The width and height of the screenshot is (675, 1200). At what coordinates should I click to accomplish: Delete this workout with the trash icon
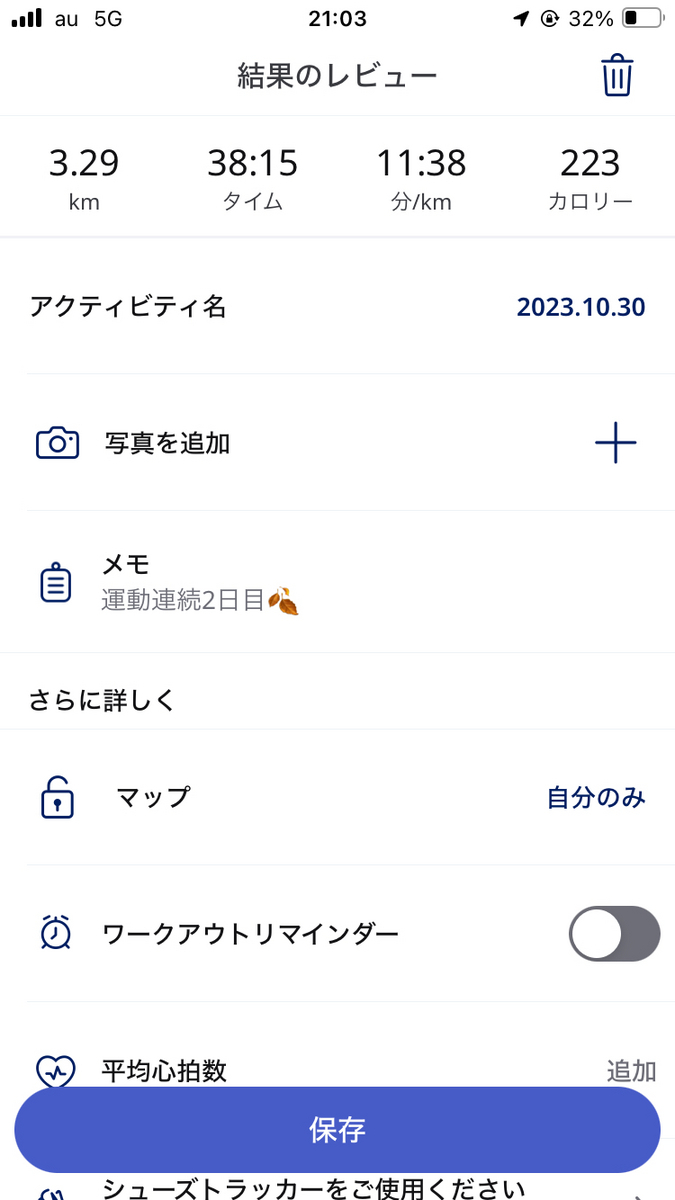pos(617,76)
